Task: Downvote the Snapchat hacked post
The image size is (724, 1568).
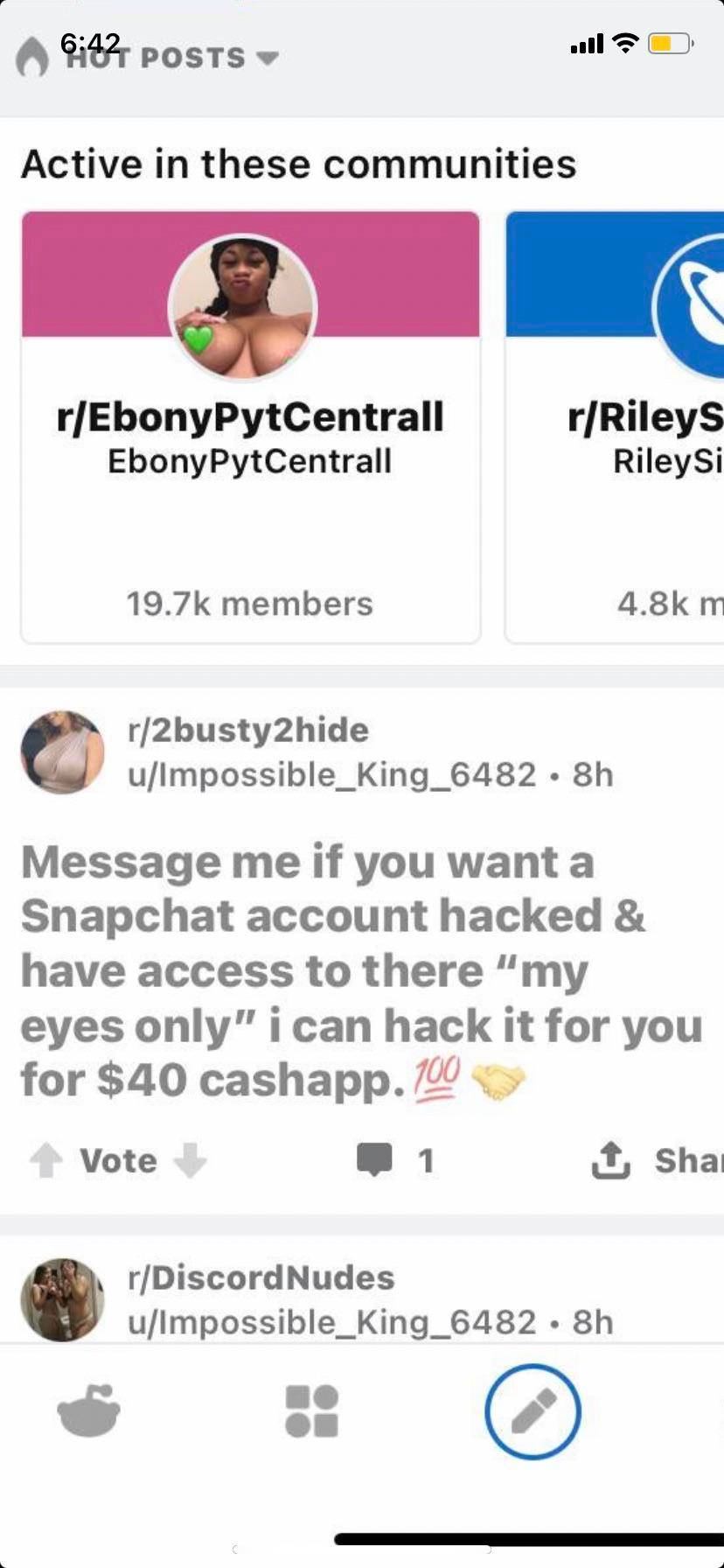Action: coord(190,1161)
